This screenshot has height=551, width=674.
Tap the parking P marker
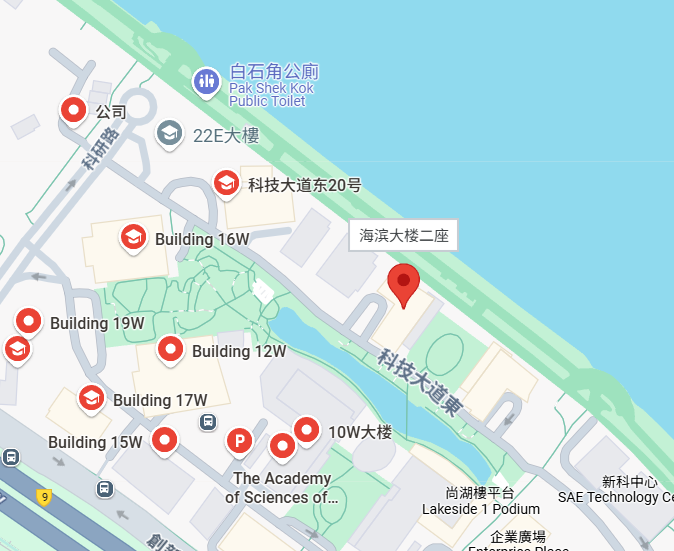click(x=239, y=439)
